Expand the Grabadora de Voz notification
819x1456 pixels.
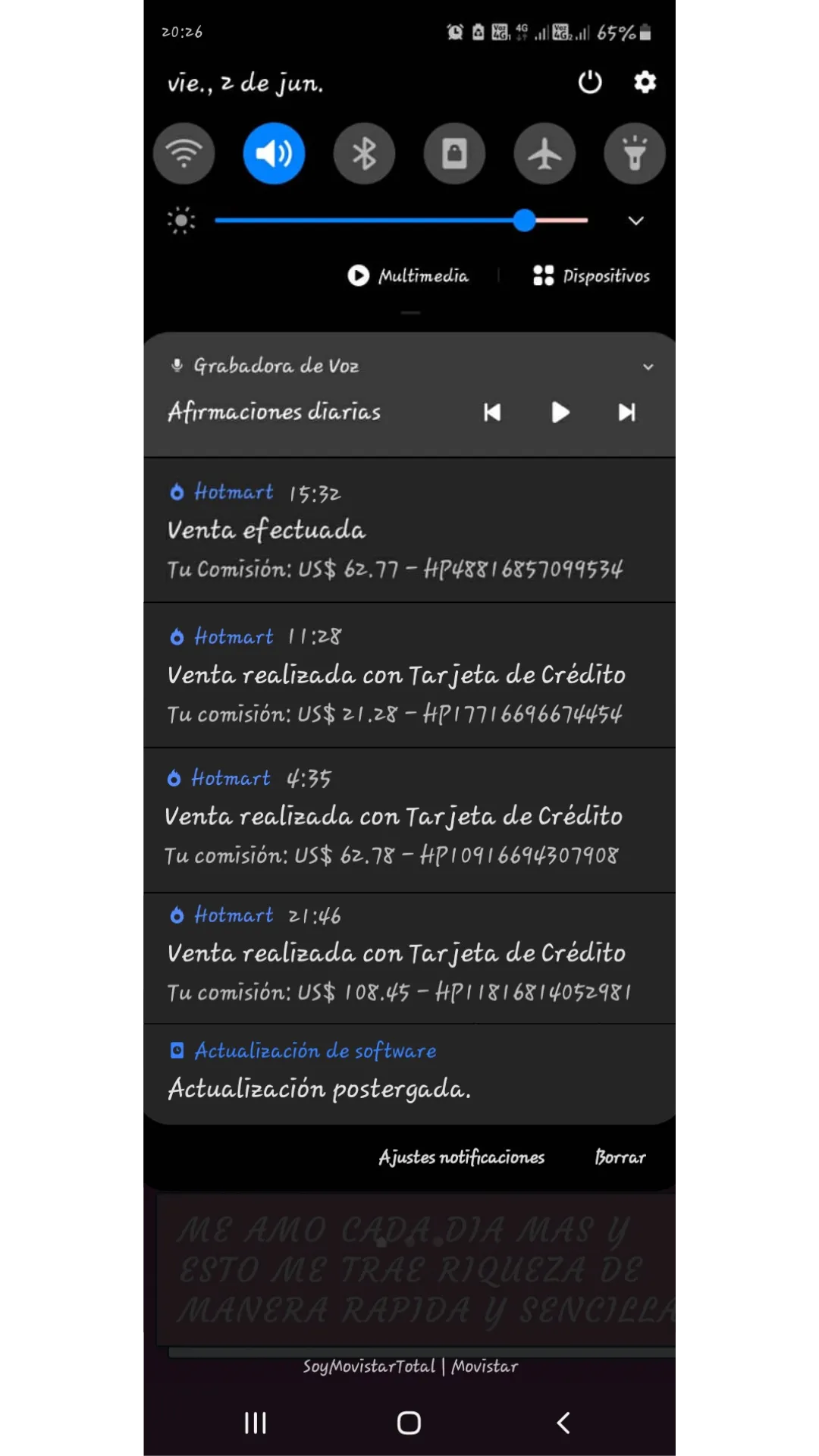point(648,367)
